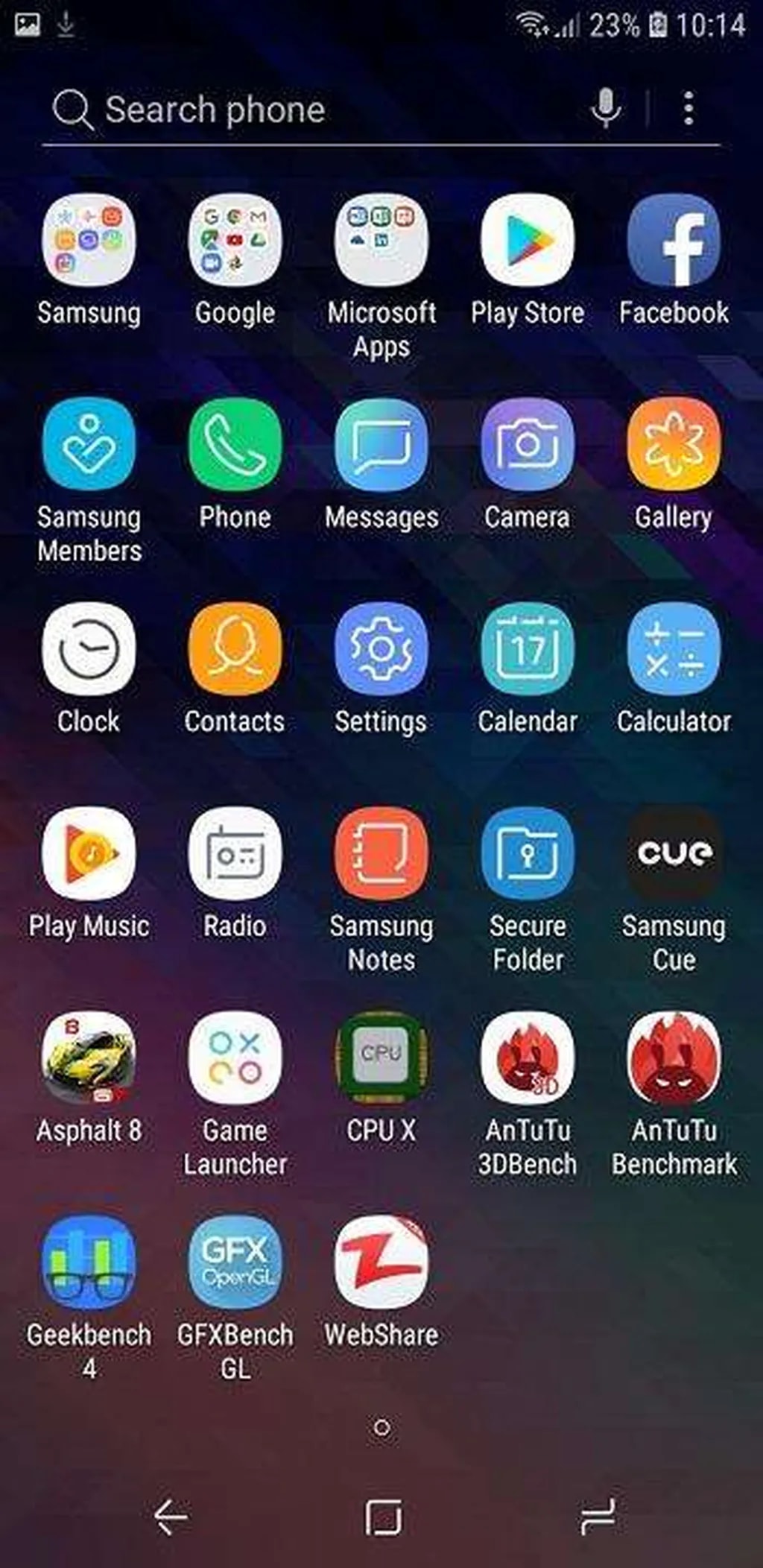The width and height of the screenshot is (763, 1568).
Task: Open Play Music
Action: [89, 853]
